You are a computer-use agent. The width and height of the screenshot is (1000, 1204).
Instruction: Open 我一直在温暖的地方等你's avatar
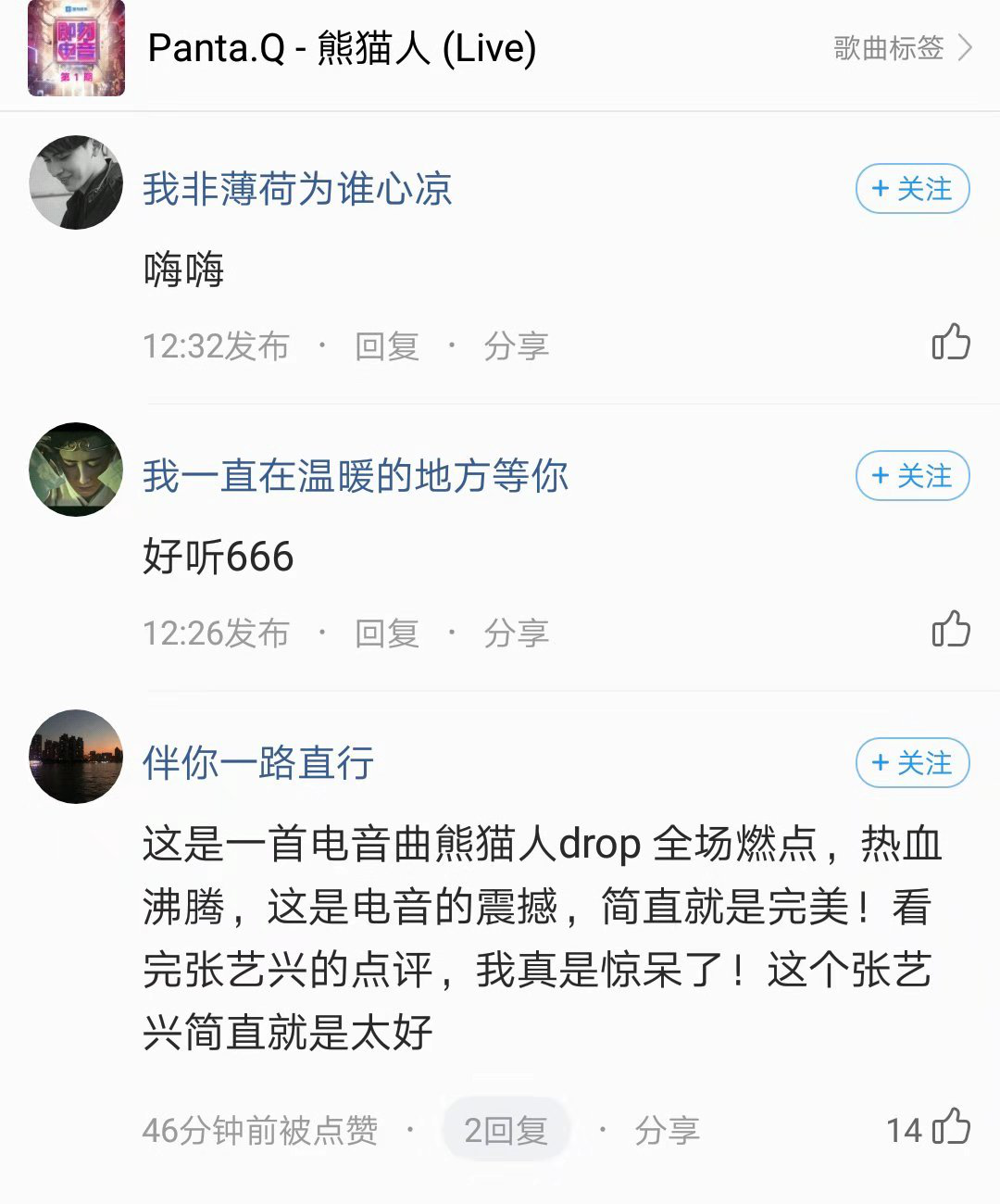[x=76, y=470]
